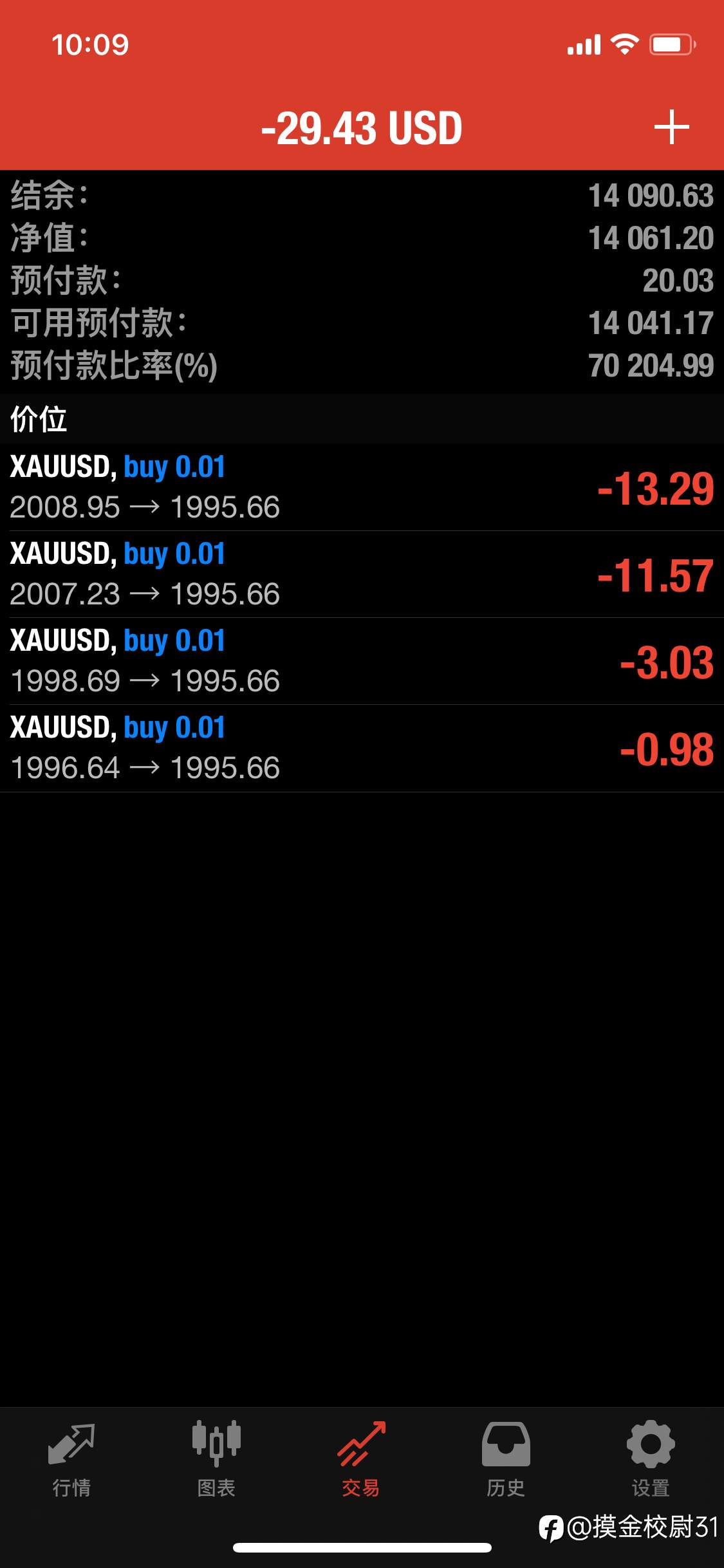
Task: Open the 设置 settings tab
Action: pyautogui.click(x=651, y=1459)
